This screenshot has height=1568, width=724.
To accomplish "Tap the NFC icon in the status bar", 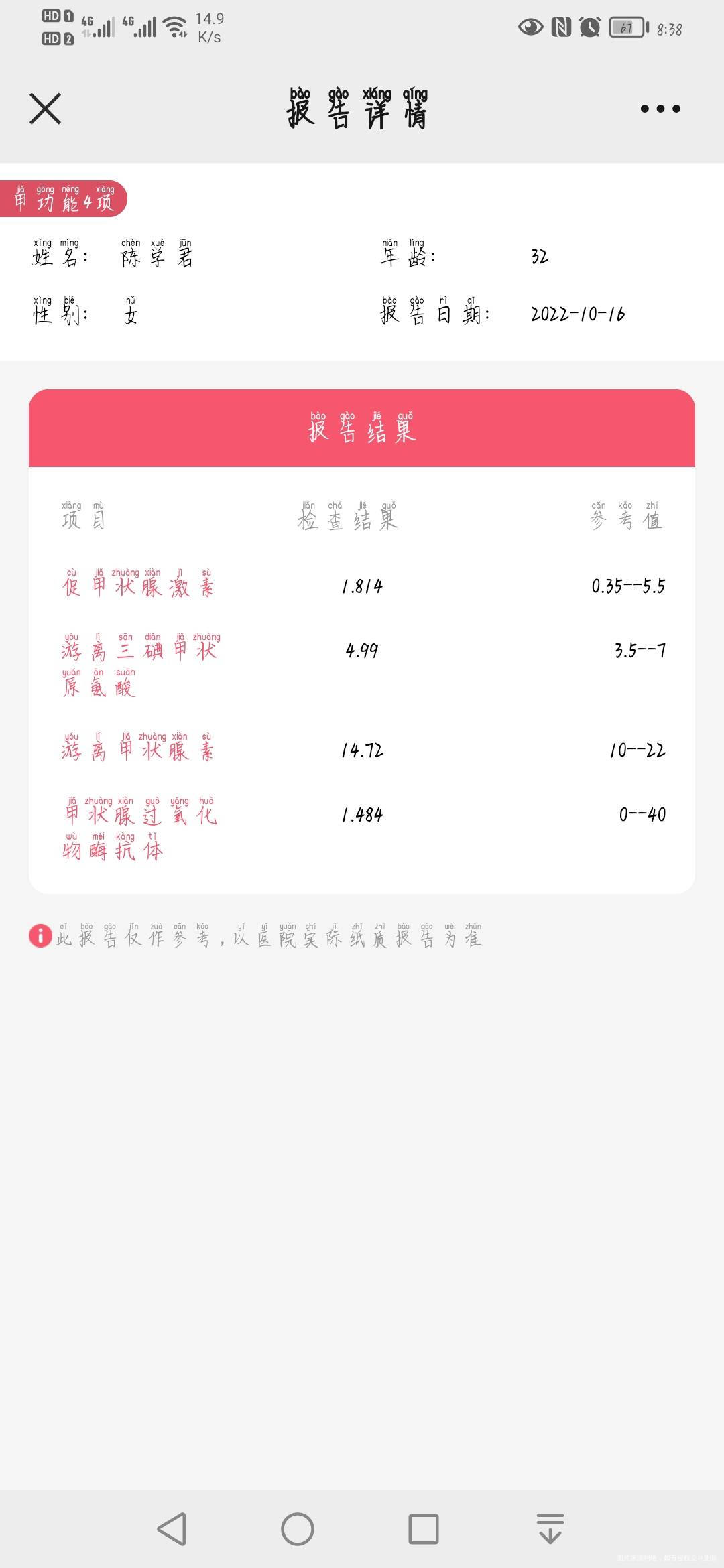I will (560, 27).
